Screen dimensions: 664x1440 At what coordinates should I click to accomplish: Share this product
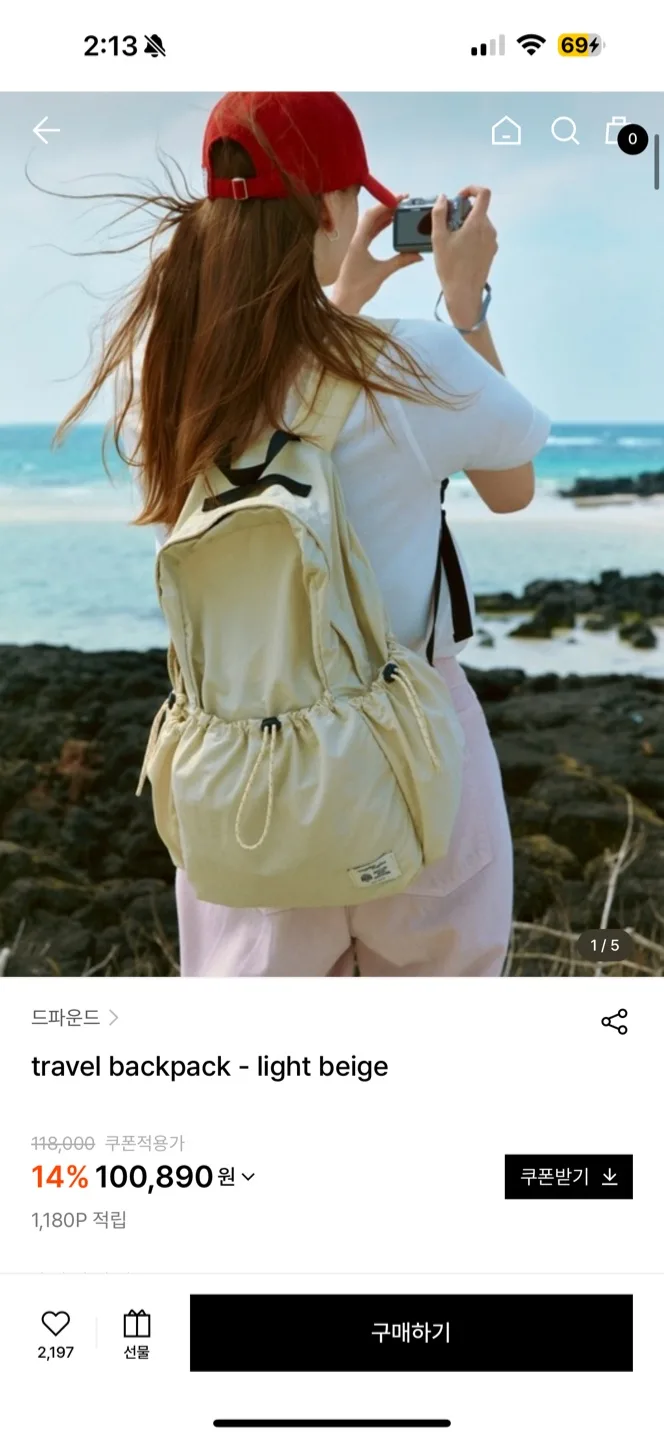[614, 1021]
